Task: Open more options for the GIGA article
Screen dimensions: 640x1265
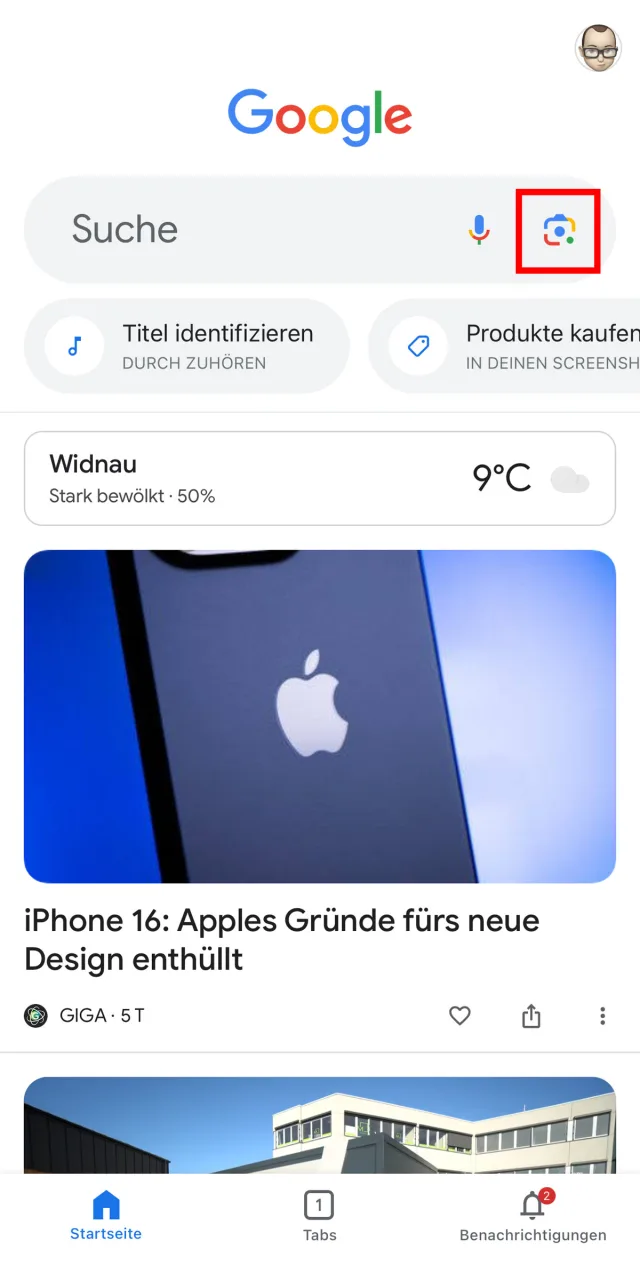Action: tap(602, 1016)
